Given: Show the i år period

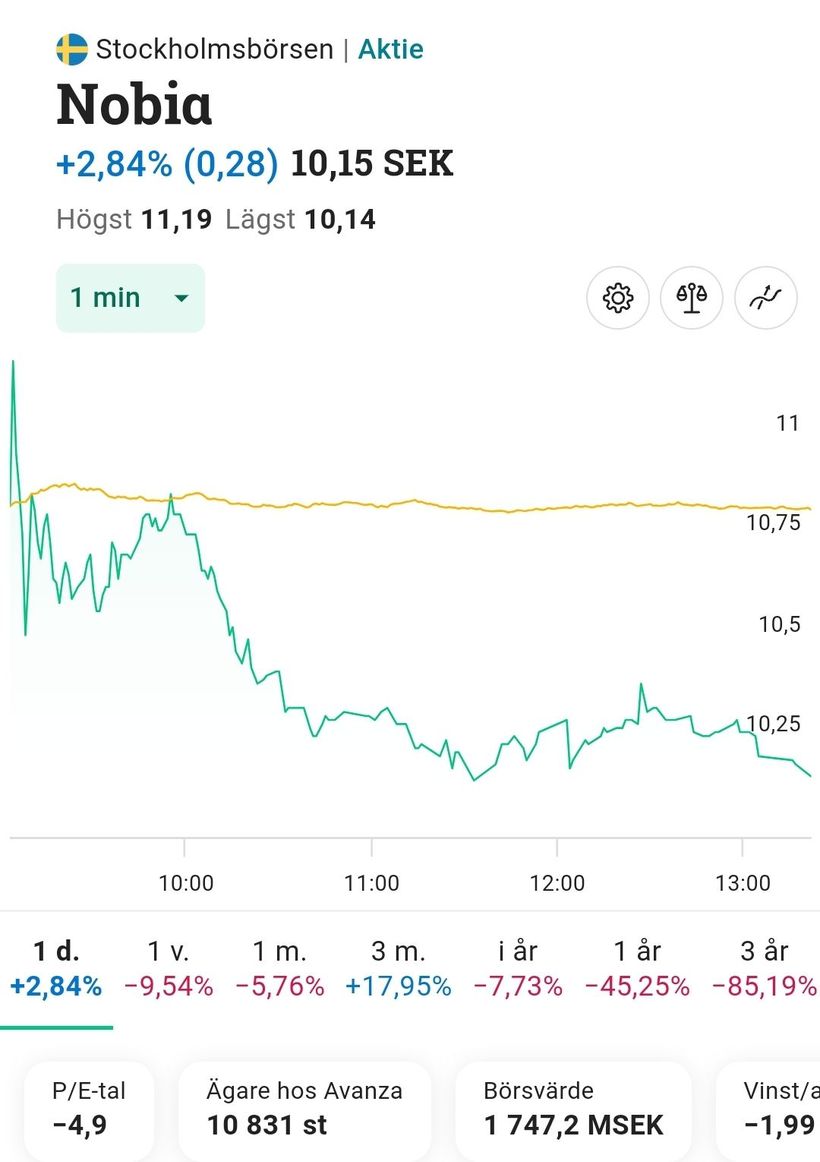Looking at the screenshot, I should click(x=517, y=967).
